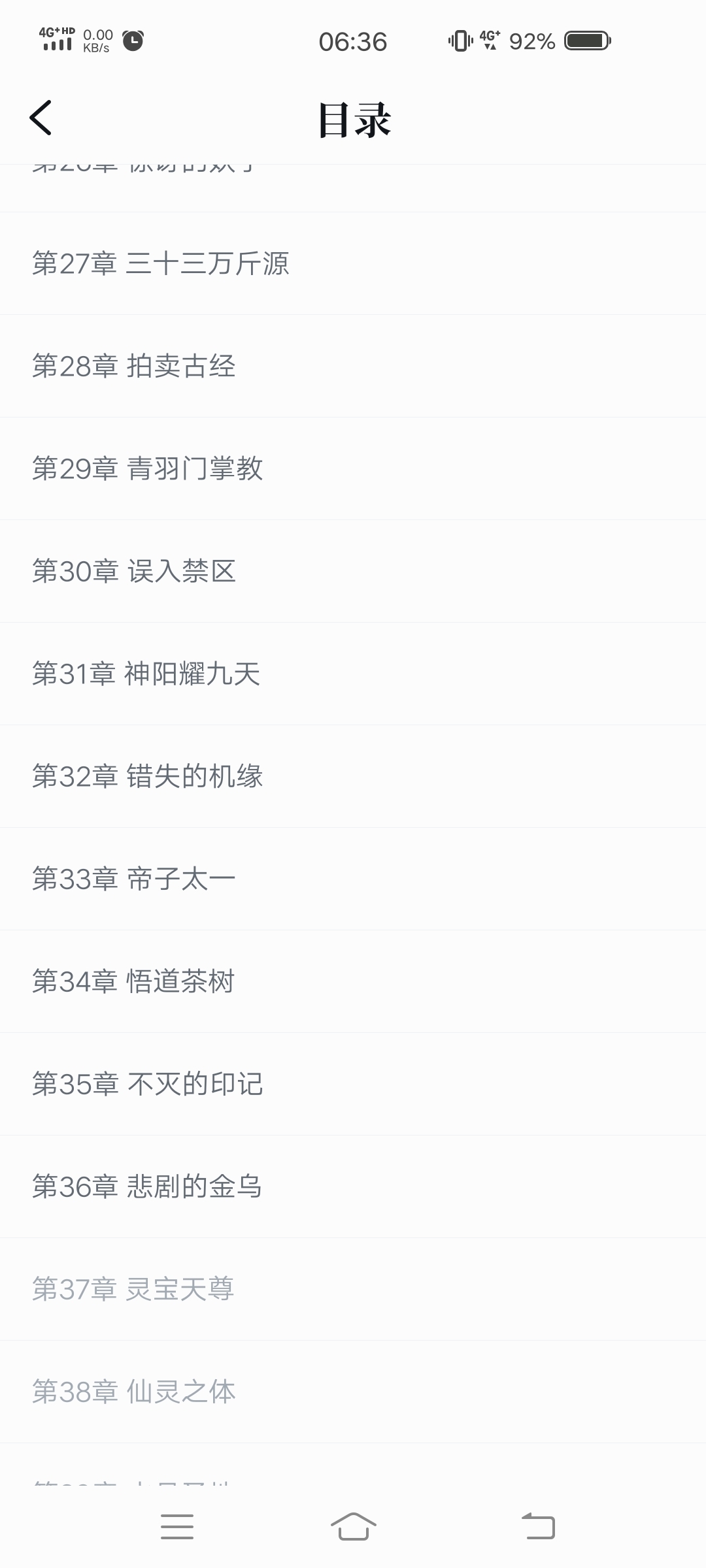
Task: Jump to 第38章 仙灵之体
Action: click(x=353, y=1392)
